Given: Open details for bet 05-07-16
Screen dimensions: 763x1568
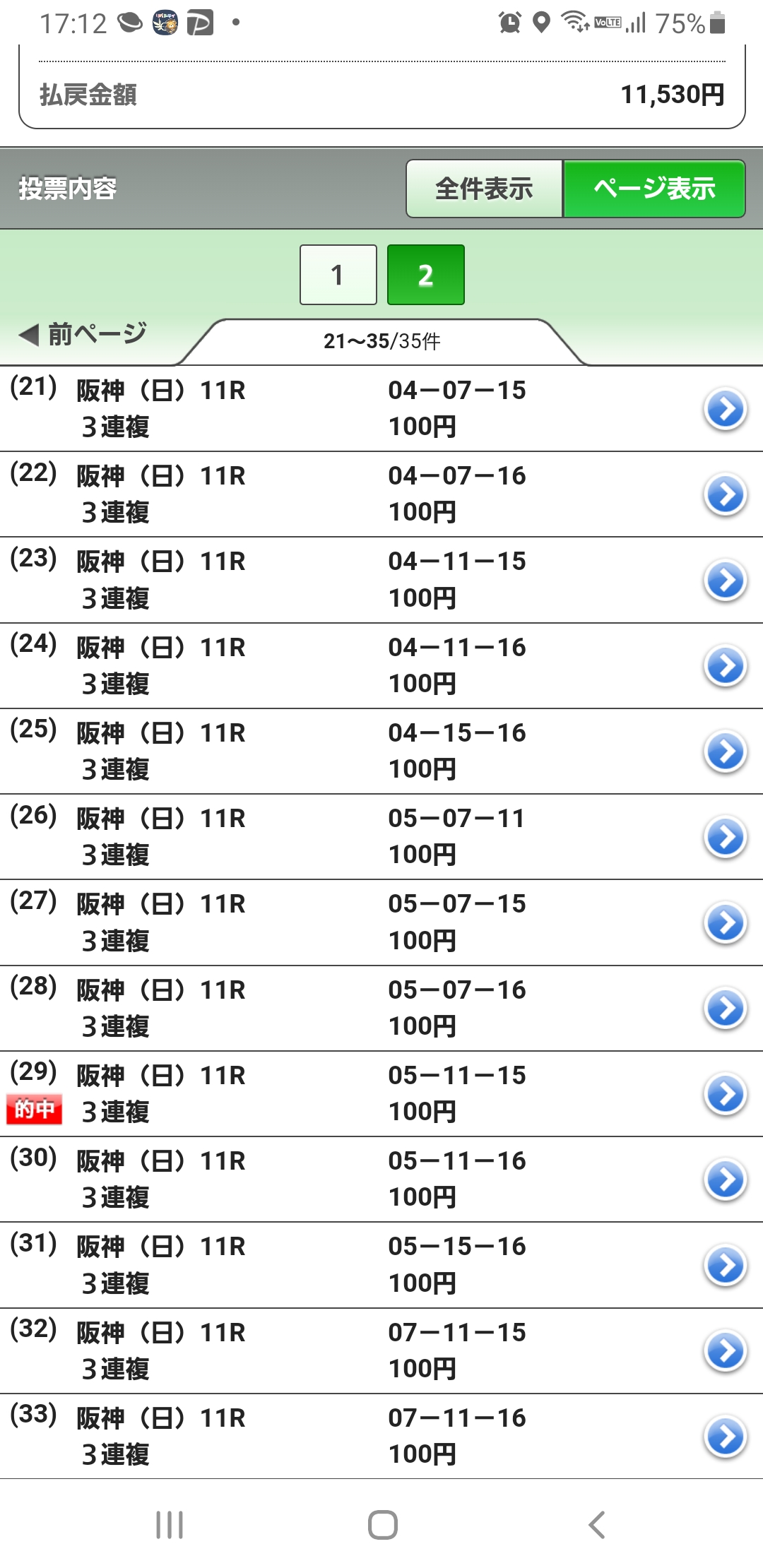Looking at the screenshot, I should click(x=726, y=1009).
